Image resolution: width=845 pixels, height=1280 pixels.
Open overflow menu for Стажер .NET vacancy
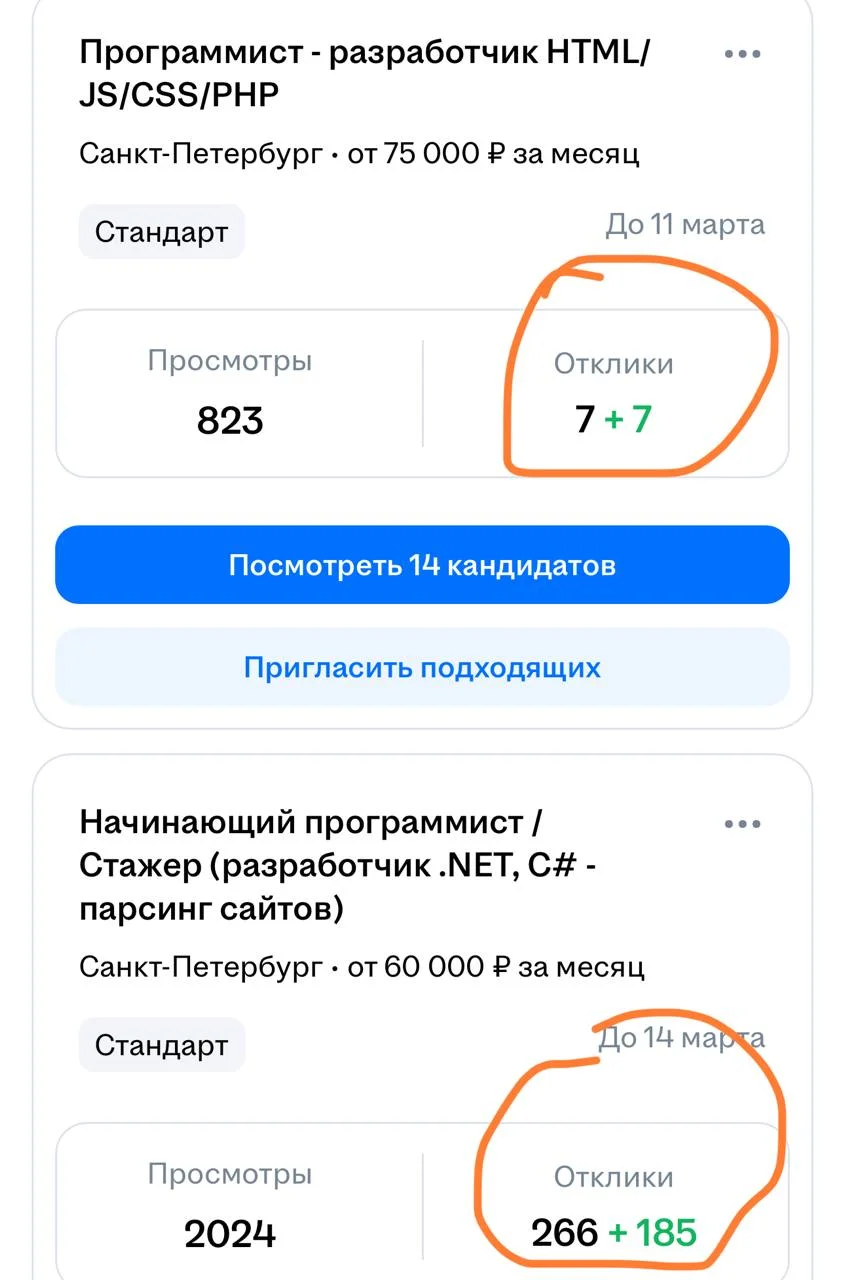point(742,825)
